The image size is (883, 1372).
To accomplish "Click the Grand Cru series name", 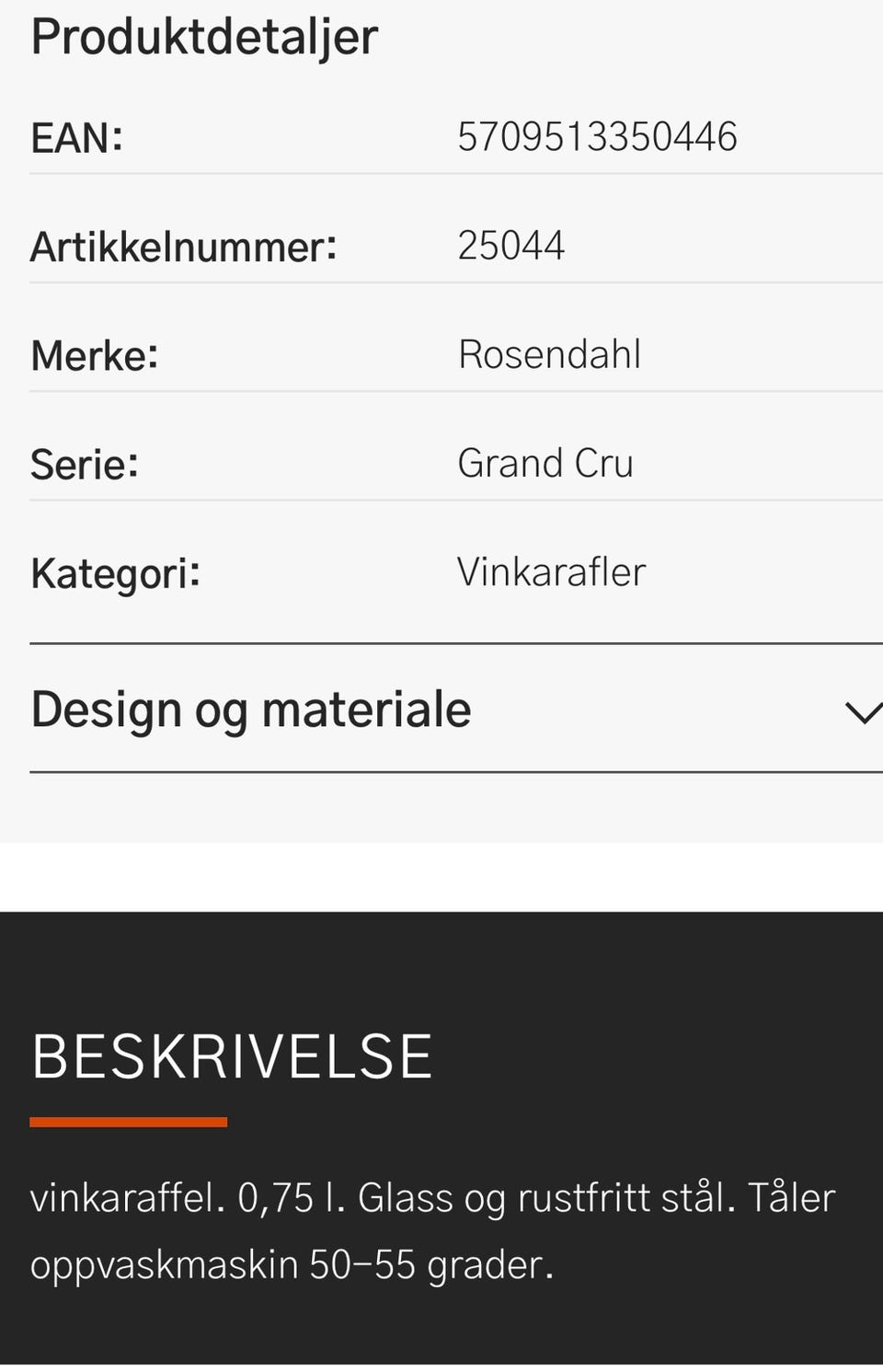I will coord(546,463).
